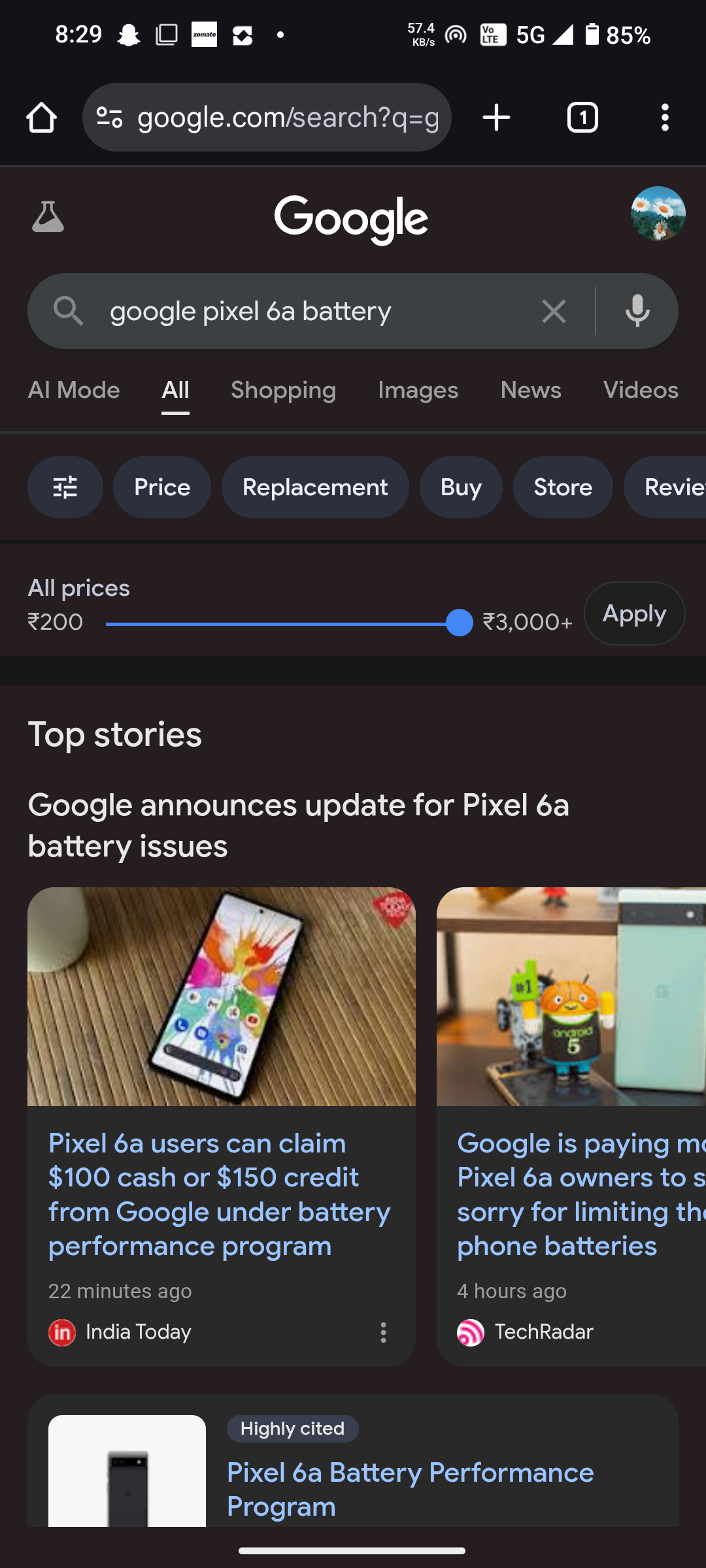The width and height of the screenshot is (706, 1568).
Task: Tap the address bar URL
Action: [x=288, y=118]
